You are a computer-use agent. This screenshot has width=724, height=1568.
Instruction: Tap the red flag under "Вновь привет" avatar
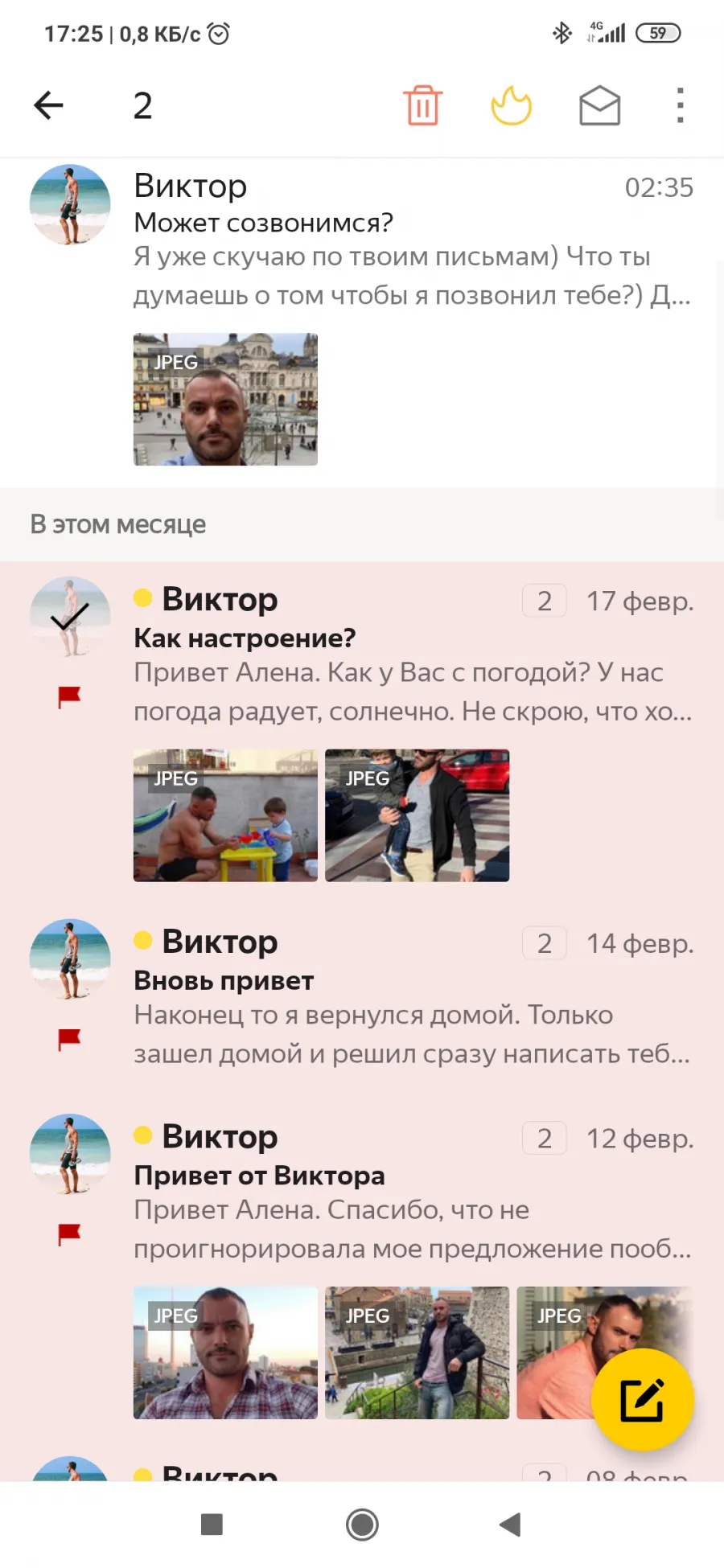(69, 1040)
